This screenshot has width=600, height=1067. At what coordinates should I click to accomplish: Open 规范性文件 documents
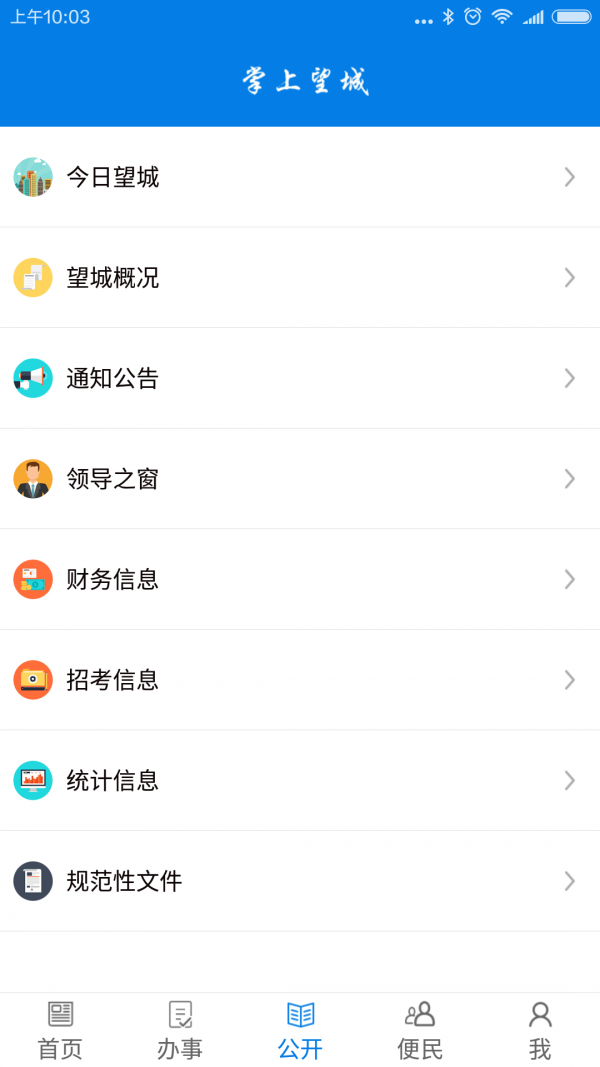[300, 881]
